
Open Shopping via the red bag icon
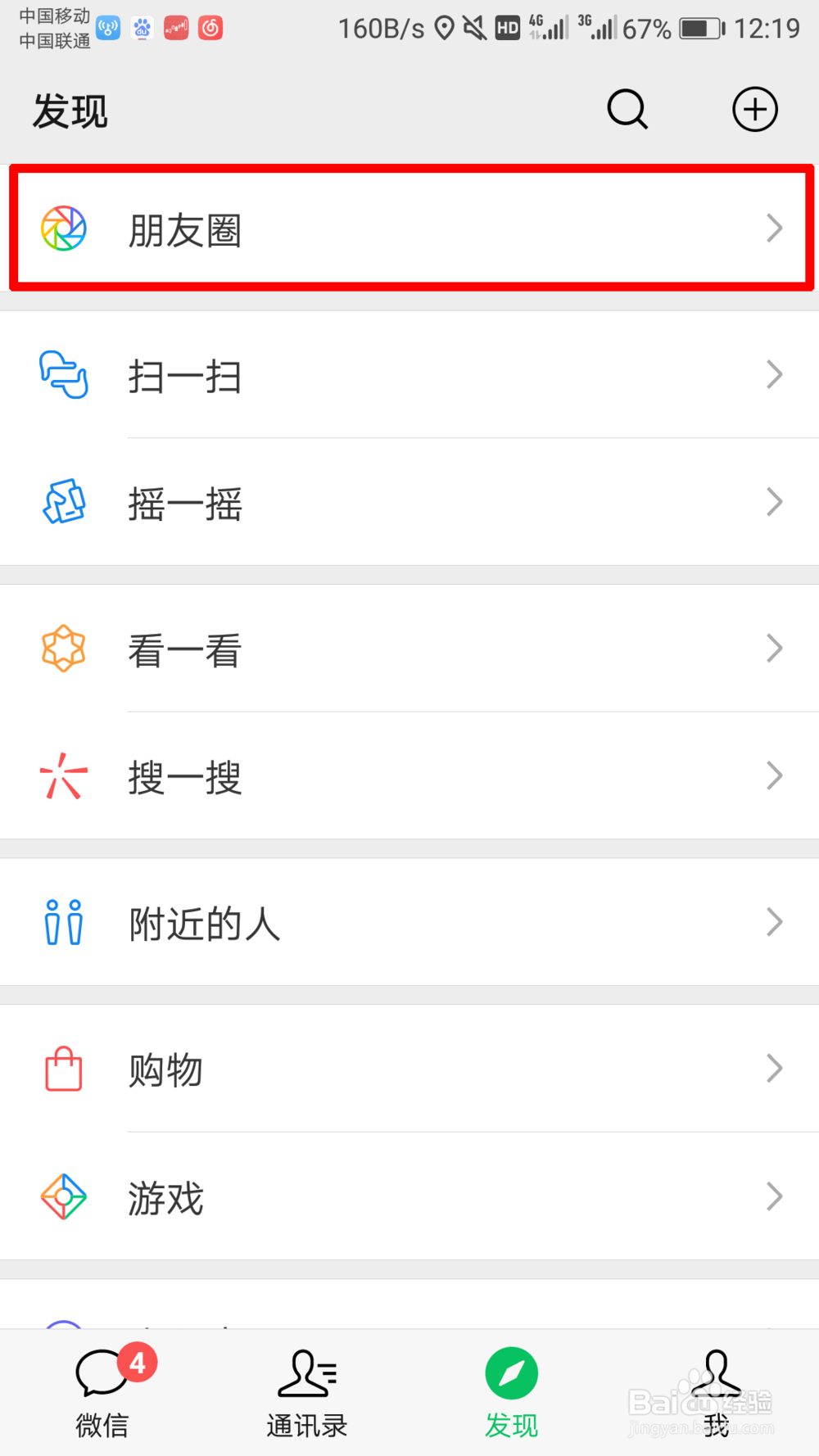(63, 1068)
